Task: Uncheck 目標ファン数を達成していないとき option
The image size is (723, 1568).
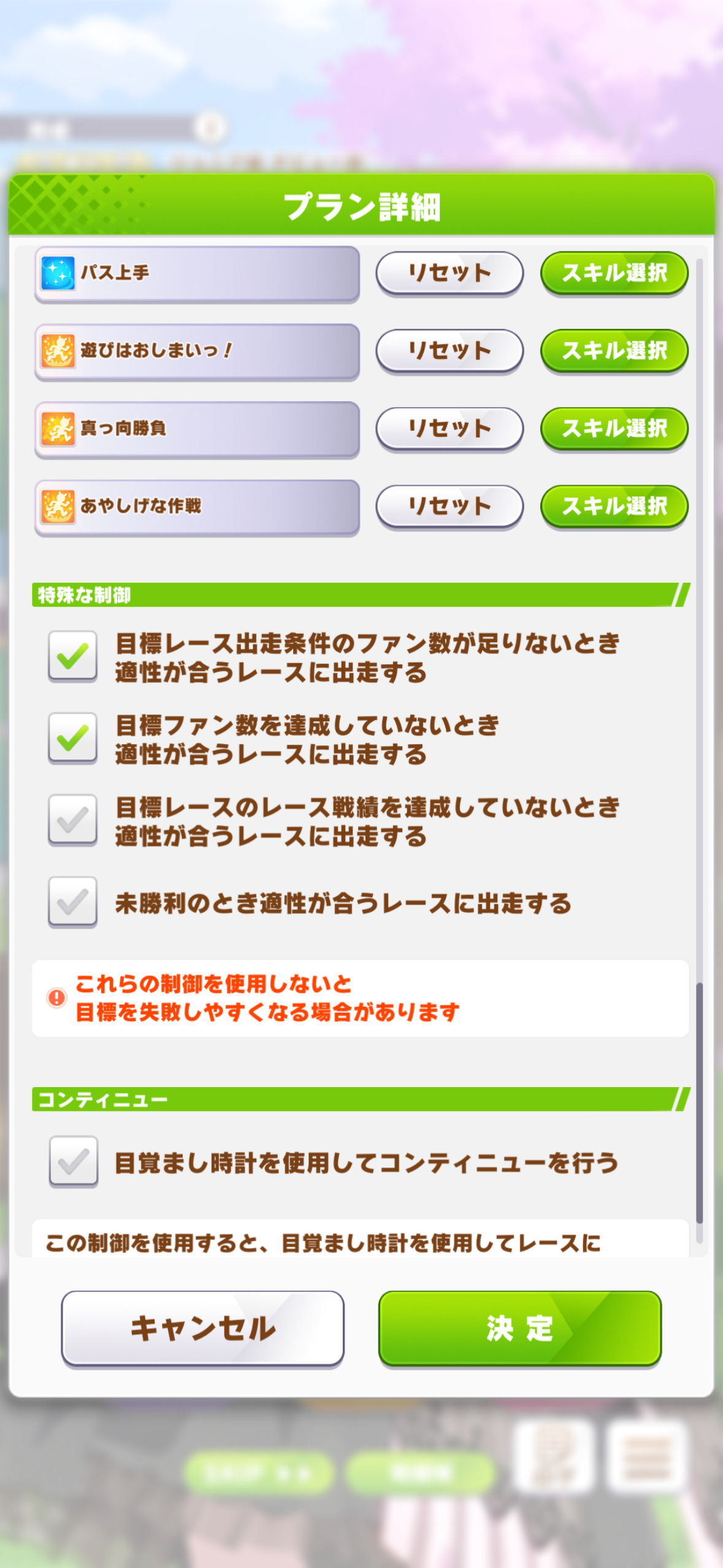Action: (x=73, y=738)
